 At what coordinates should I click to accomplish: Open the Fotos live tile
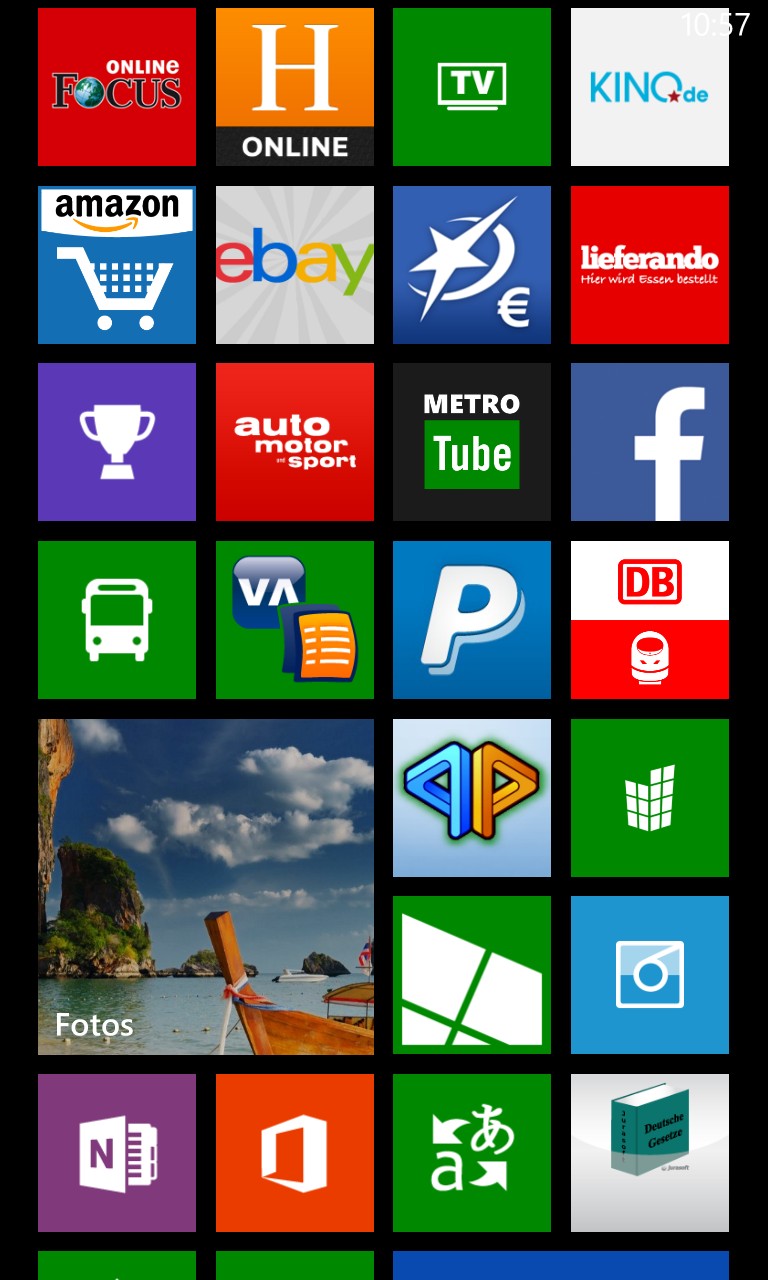pyautogui.click(x=206, y=887)
